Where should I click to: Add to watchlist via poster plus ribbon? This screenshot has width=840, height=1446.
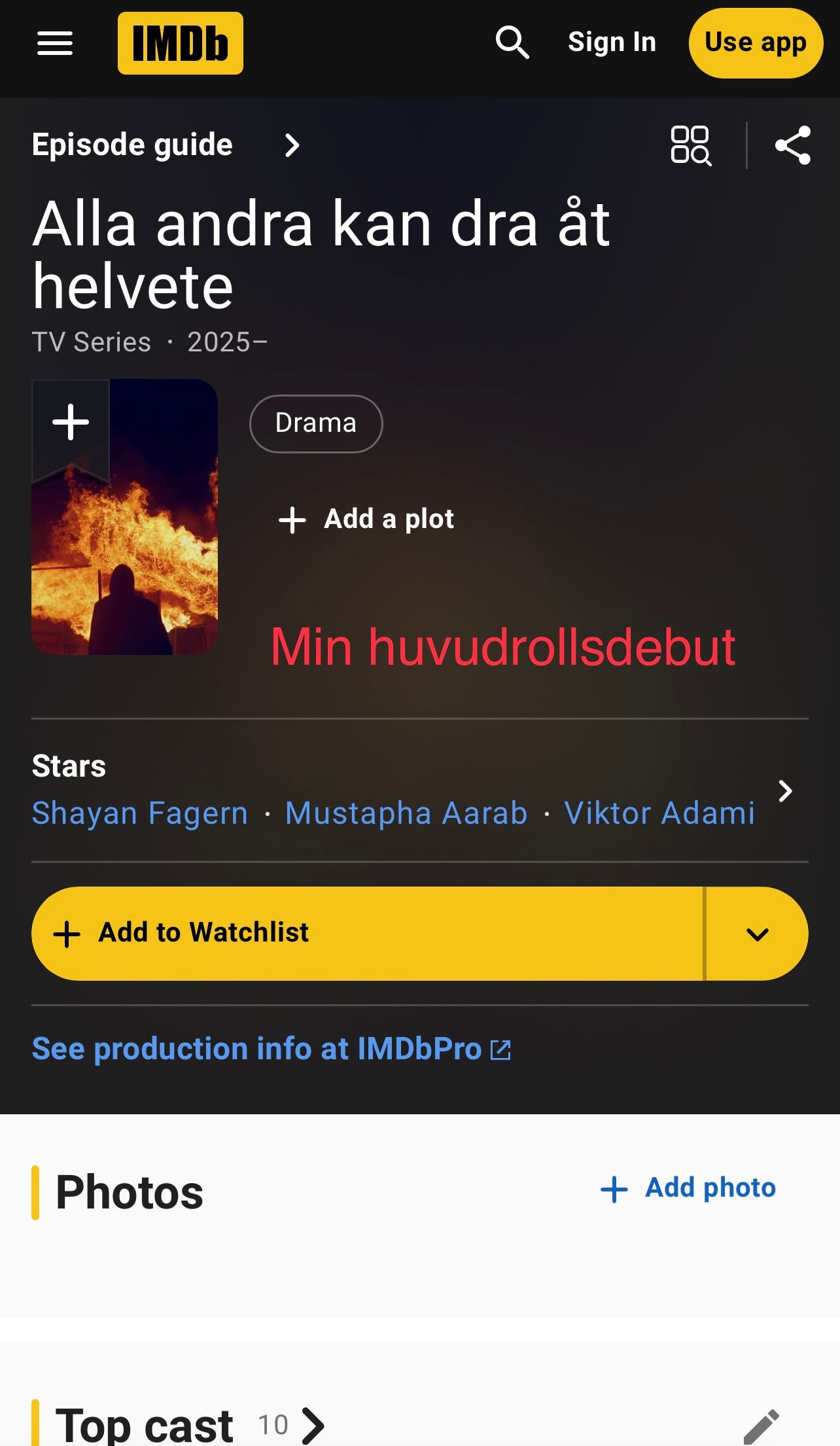pyautogui.click(x=71, y=423)
